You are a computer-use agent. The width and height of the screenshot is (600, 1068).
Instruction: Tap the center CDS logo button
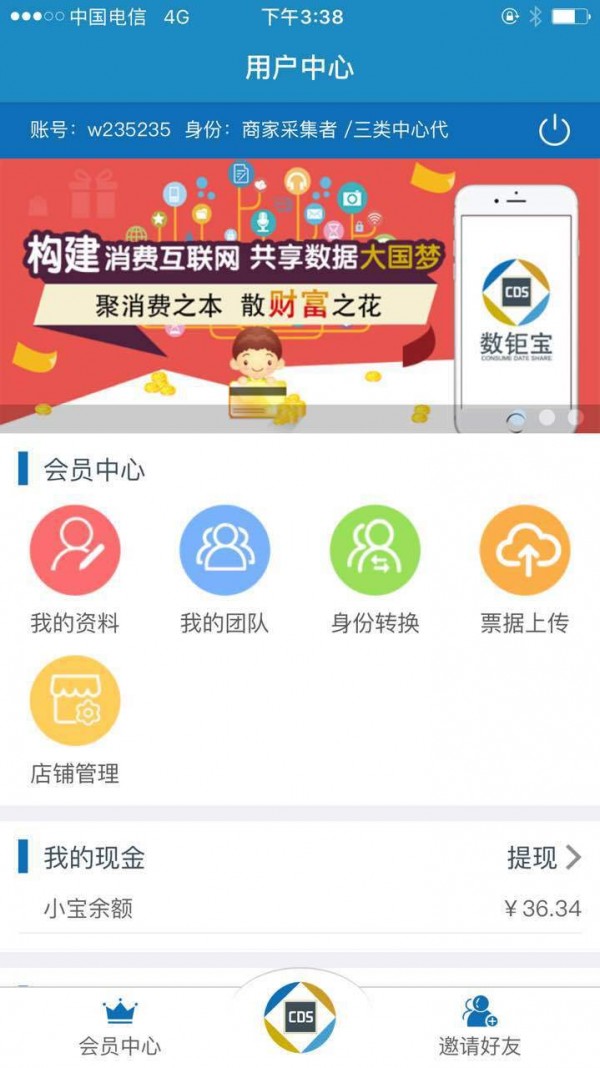(x=300, y=1016)
